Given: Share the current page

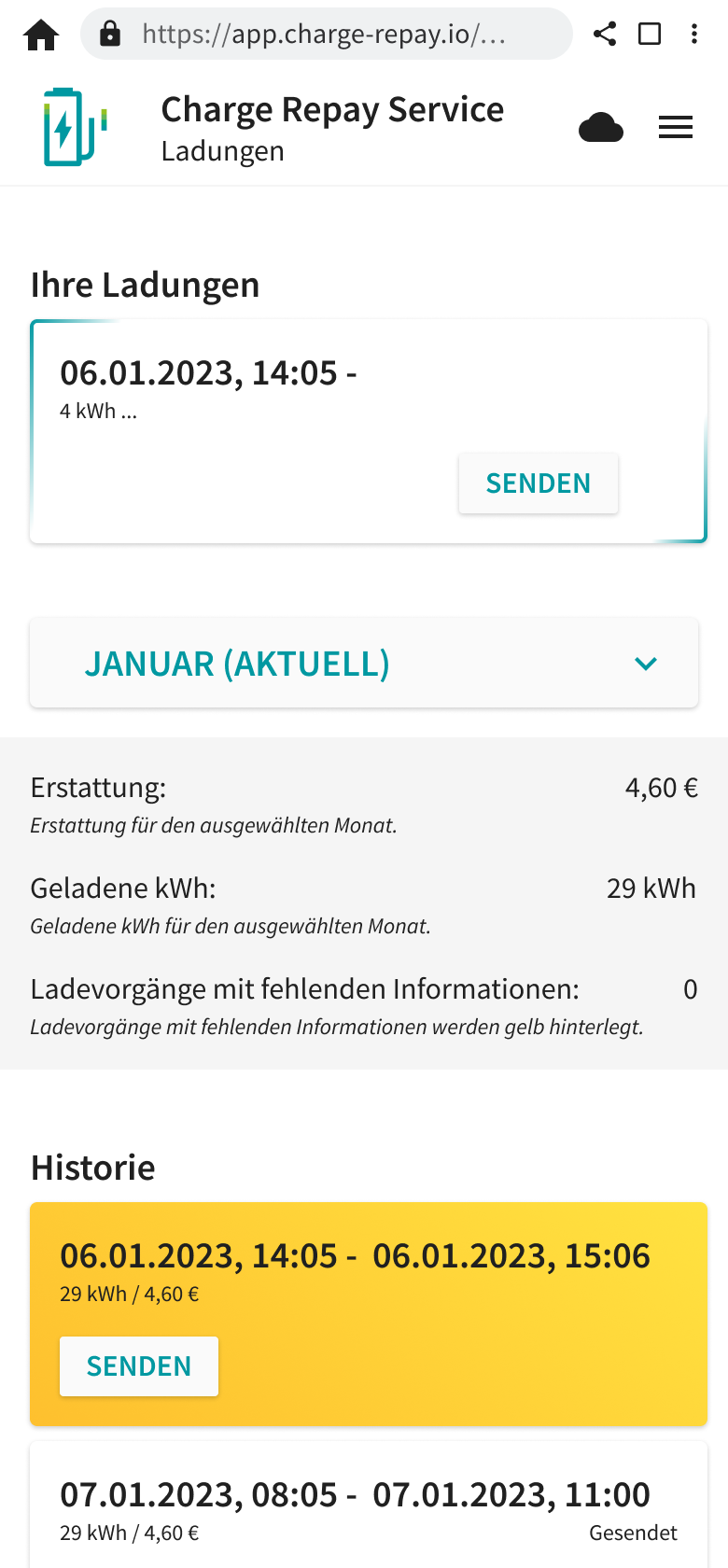Looking at the screenshot, I should (x=605, y=35).
